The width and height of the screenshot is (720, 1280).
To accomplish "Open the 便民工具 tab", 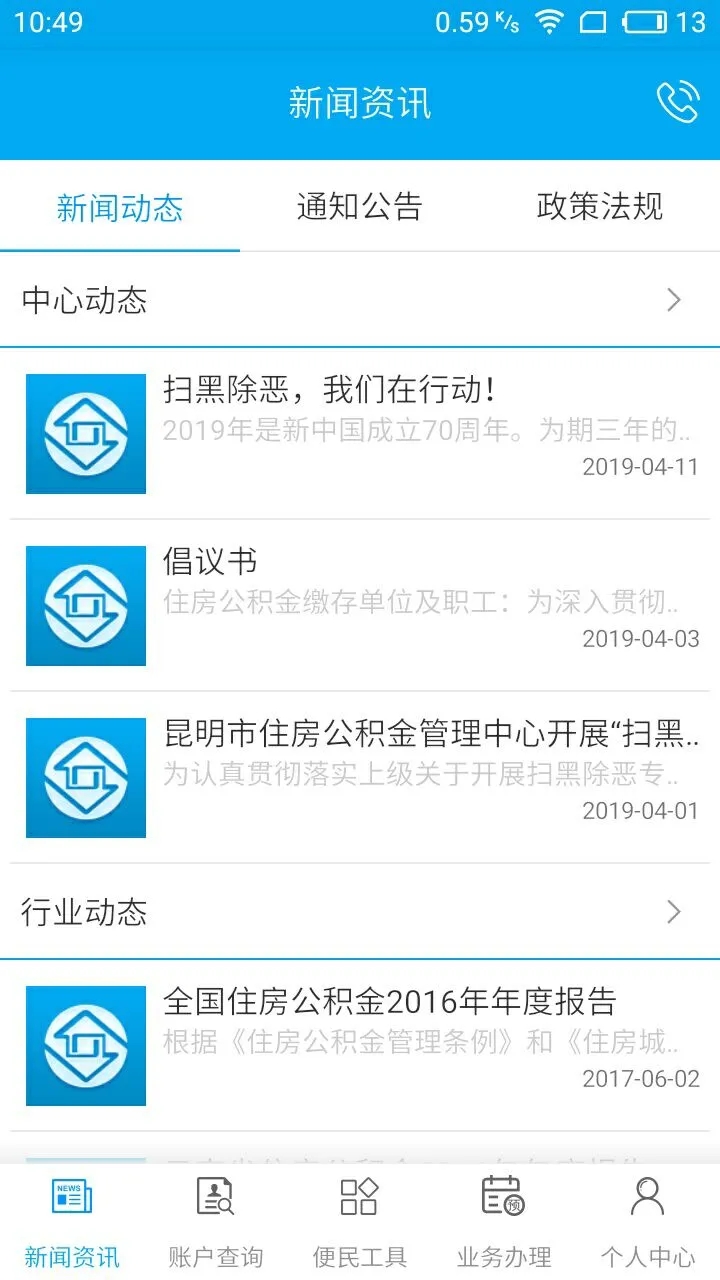I will point(360,1222).
